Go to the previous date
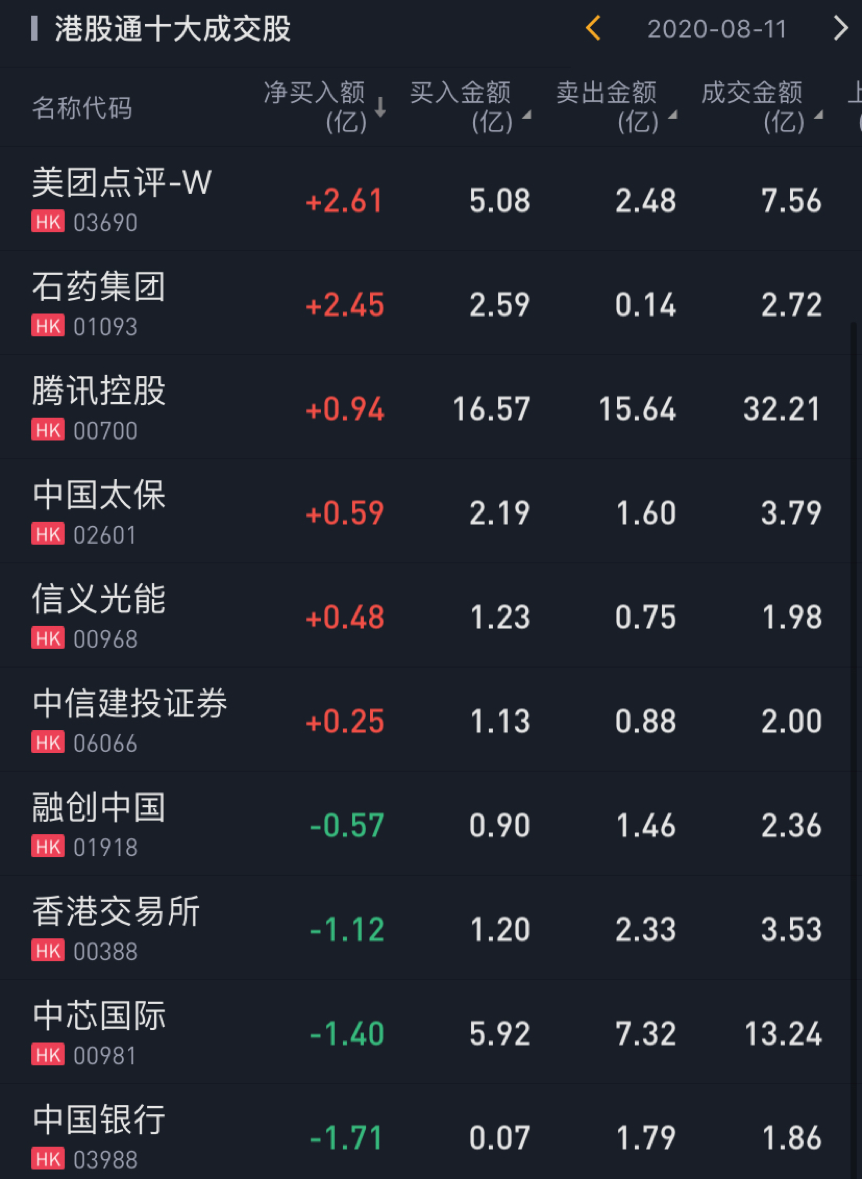 (593, 29)
